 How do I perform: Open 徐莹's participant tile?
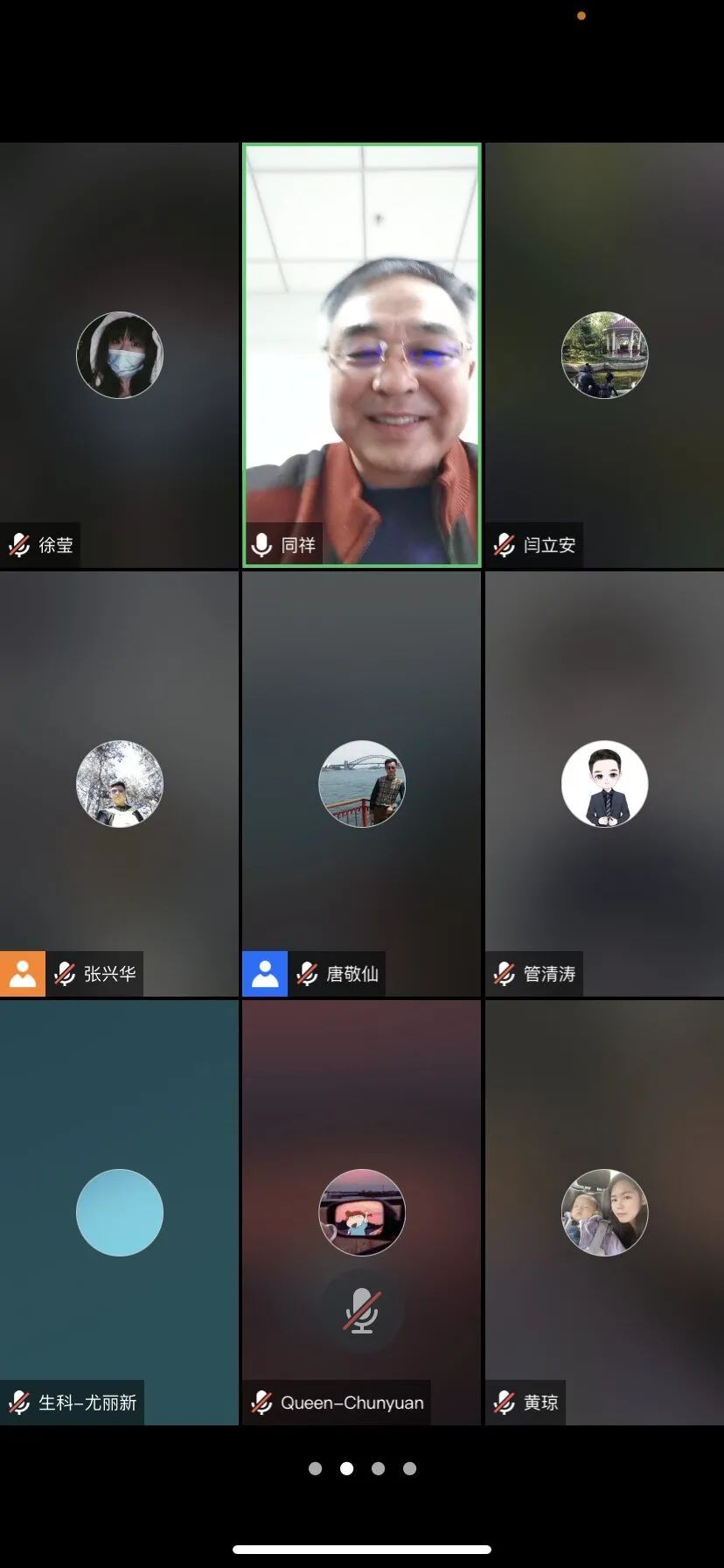point(119,355)
